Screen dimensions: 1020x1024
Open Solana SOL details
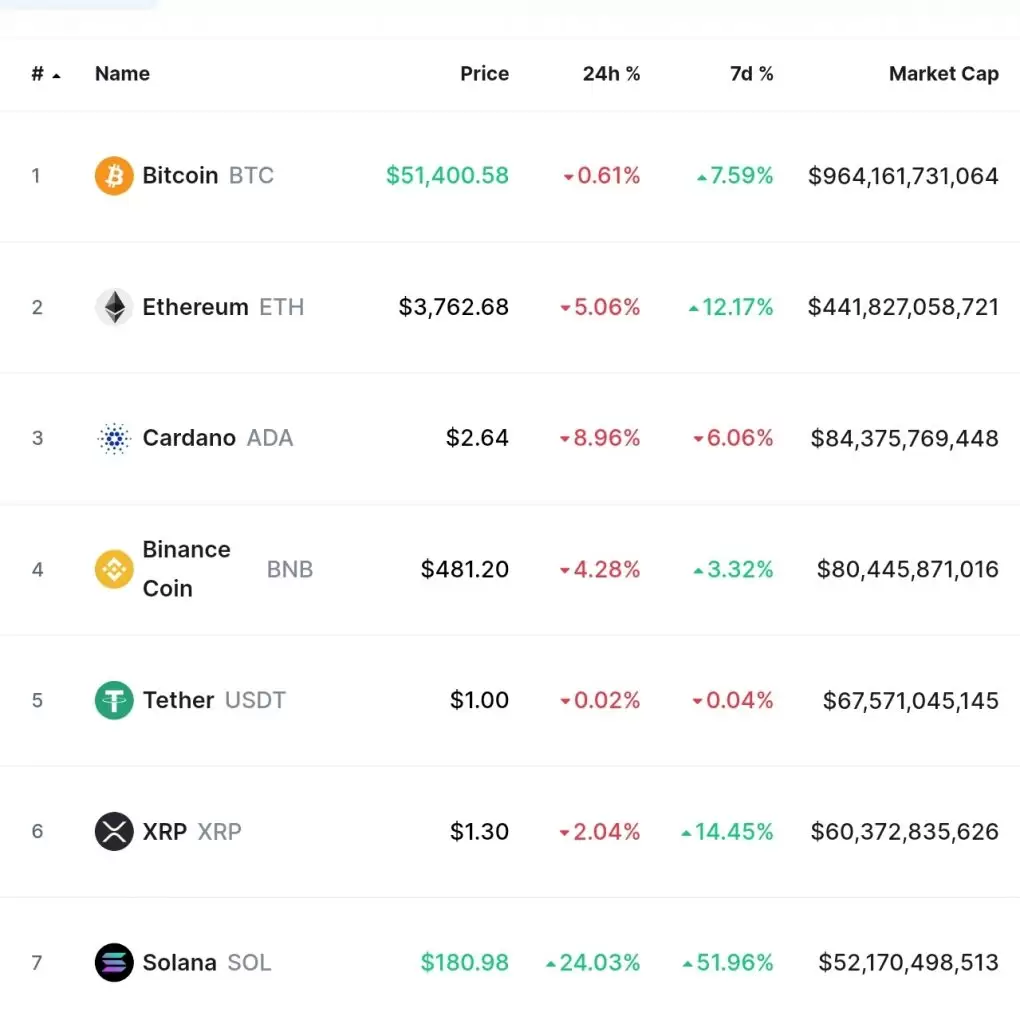(180, 962)
